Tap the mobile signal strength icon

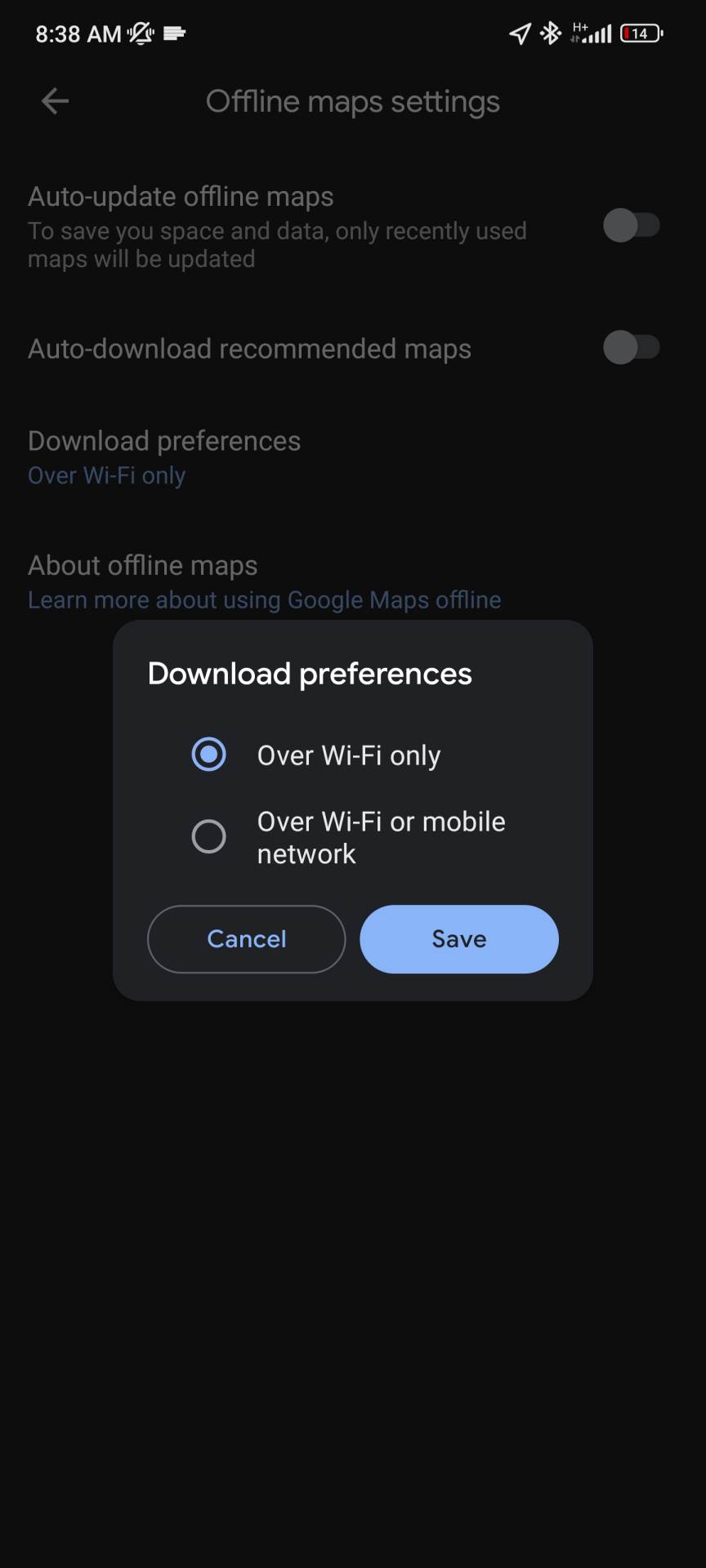(x=599, y=33)
